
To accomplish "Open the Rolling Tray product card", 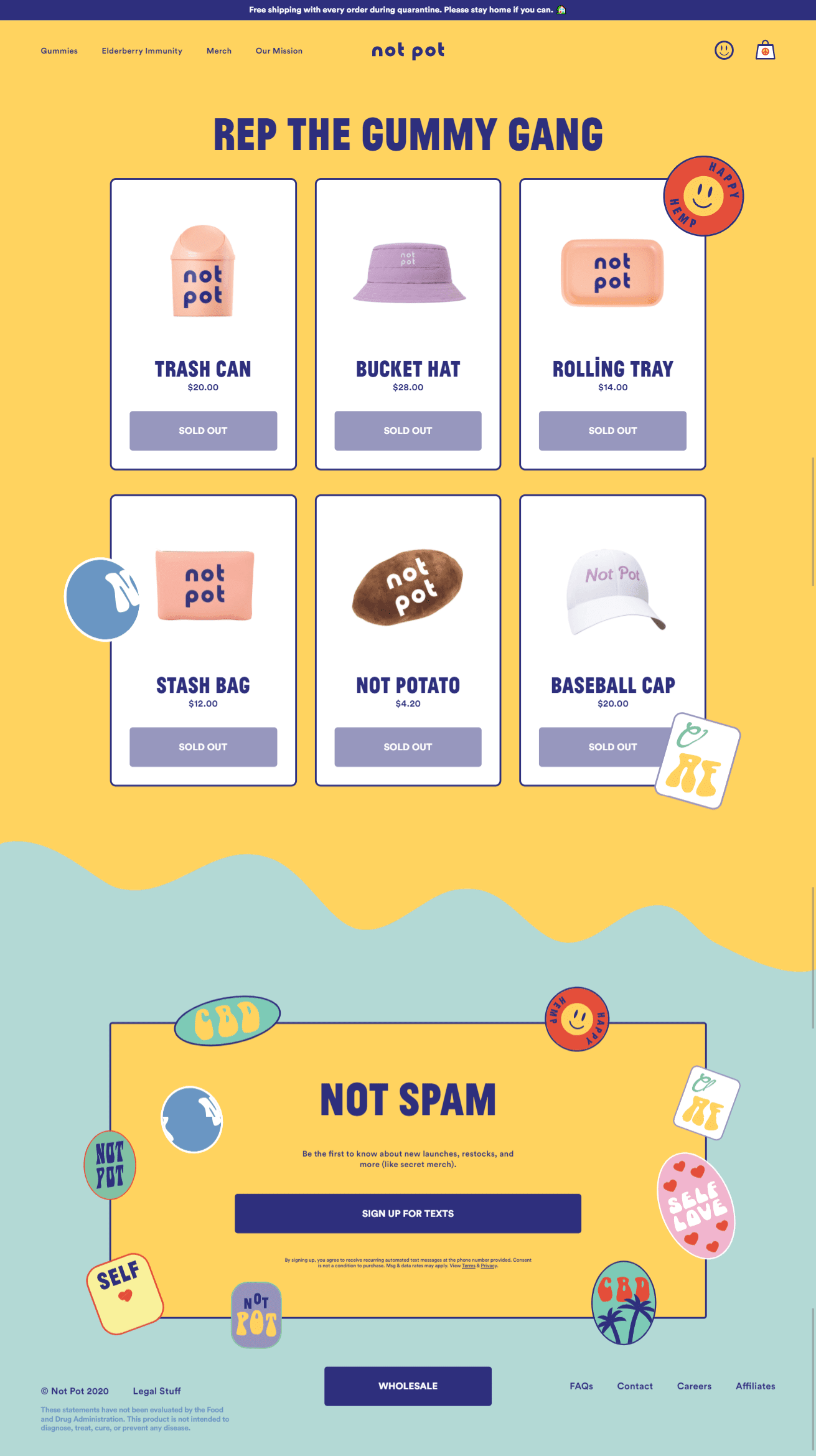I will coord(612,324).
